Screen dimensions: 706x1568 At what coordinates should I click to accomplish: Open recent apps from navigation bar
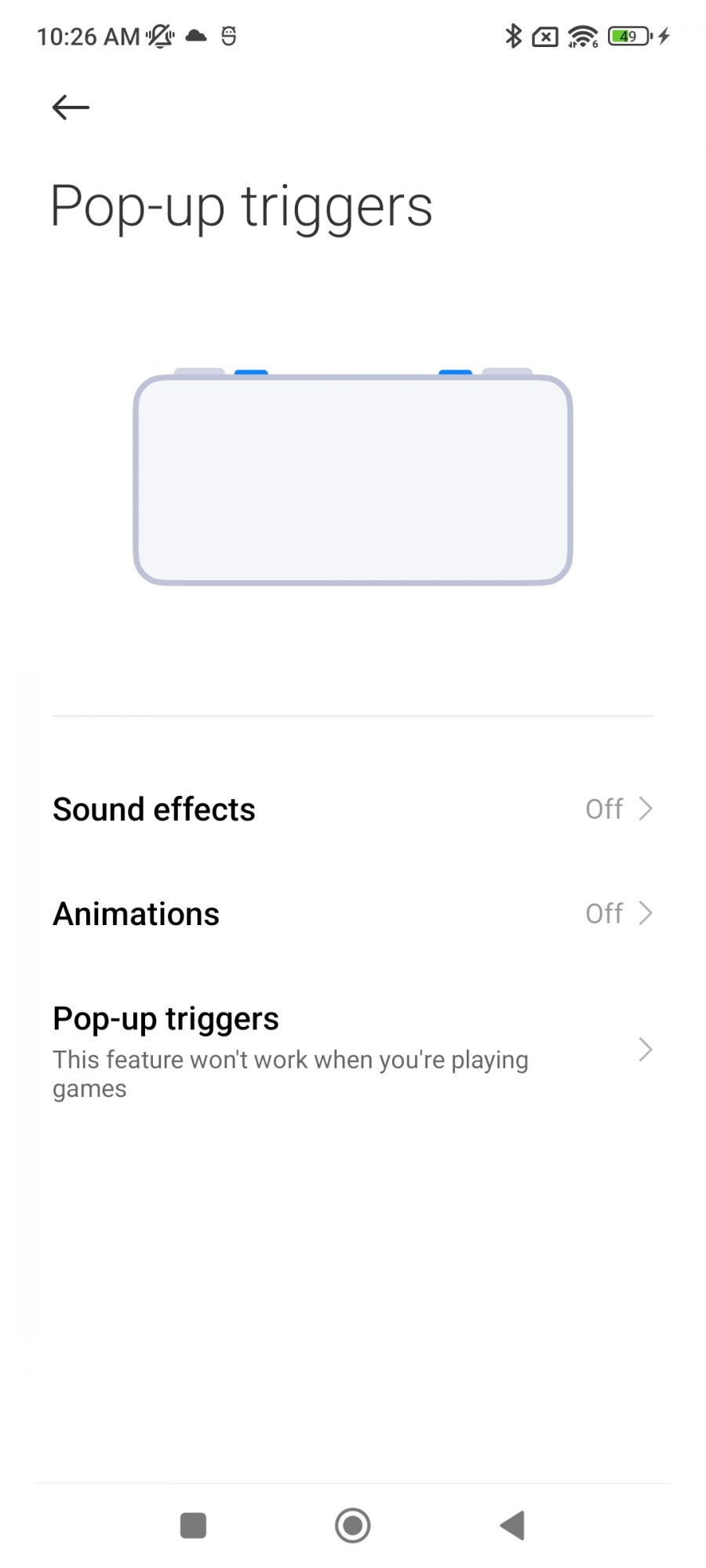(193, 1526)
